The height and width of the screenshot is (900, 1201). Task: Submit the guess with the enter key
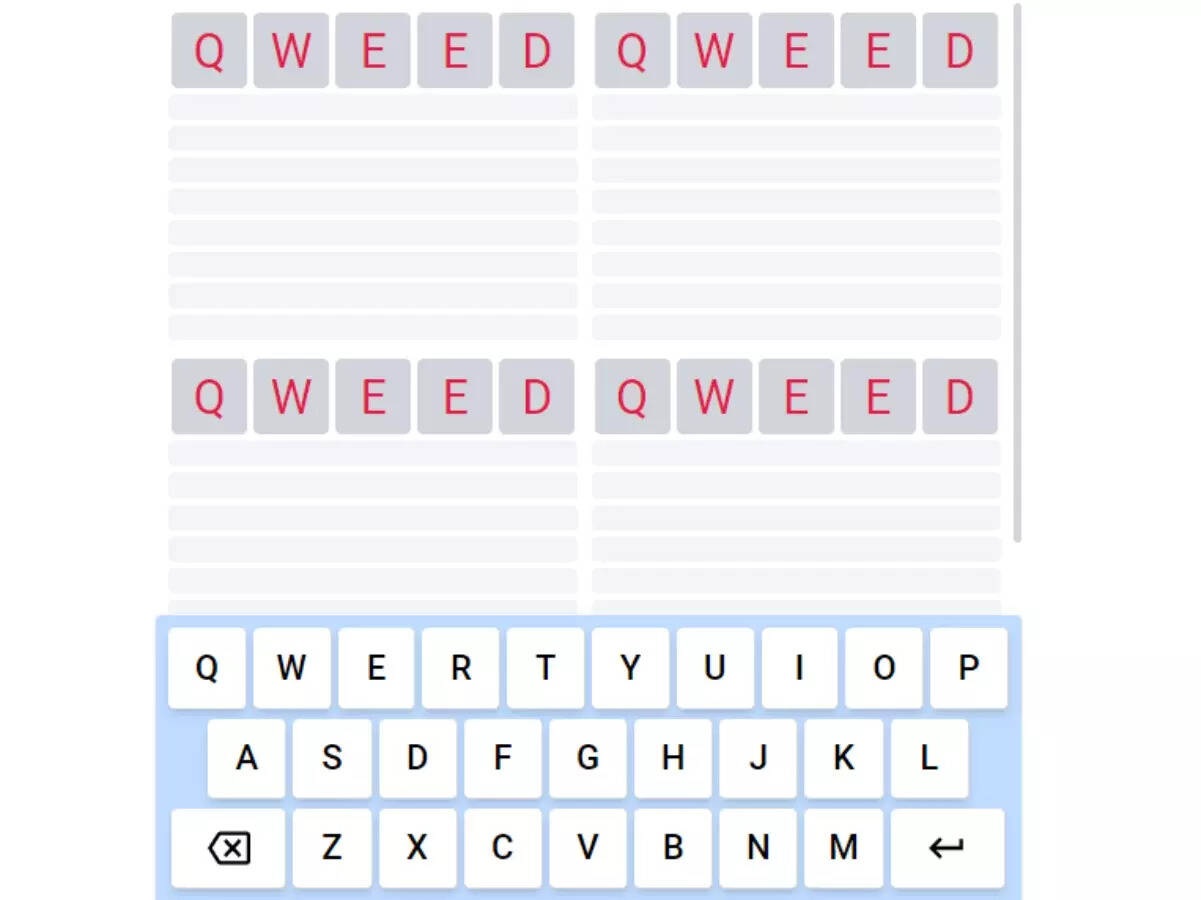947,849
